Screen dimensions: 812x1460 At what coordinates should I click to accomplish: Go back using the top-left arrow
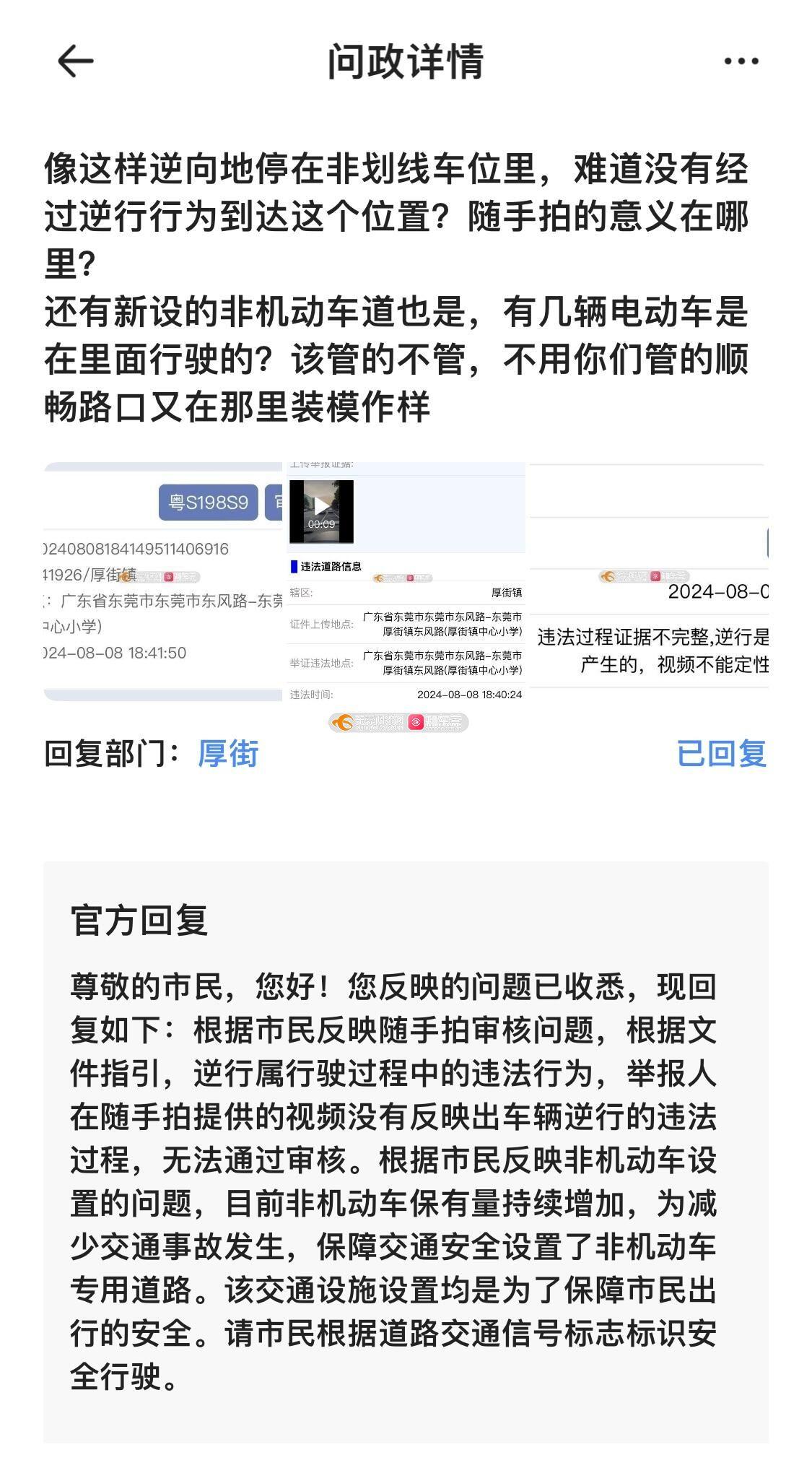click(75, 61)
